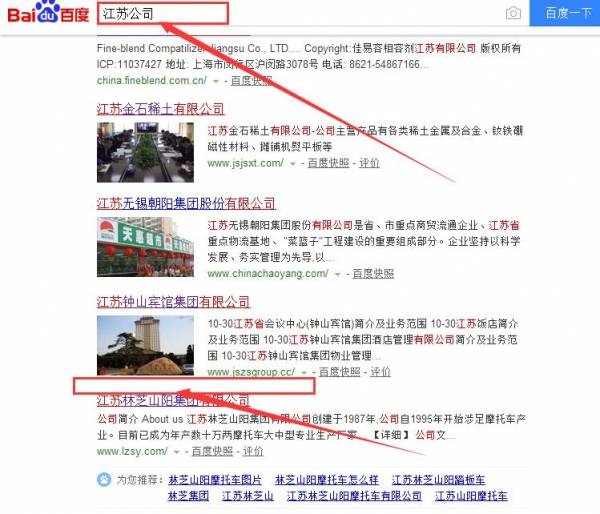Open thumbnail of 江苏金石稀土 result

click(x=145, y=150)
